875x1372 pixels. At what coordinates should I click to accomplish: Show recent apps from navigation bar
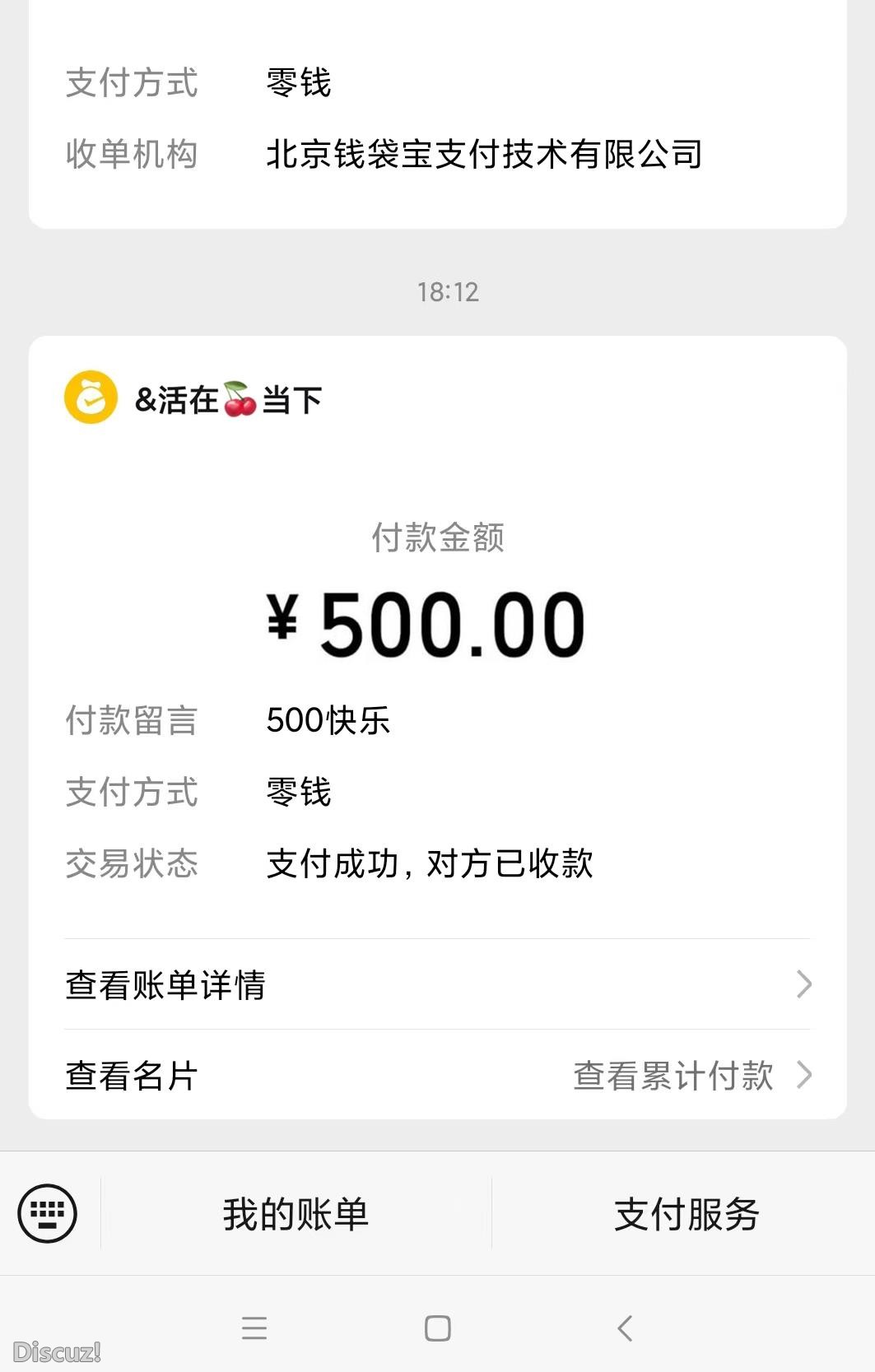tap(254, 1328)
